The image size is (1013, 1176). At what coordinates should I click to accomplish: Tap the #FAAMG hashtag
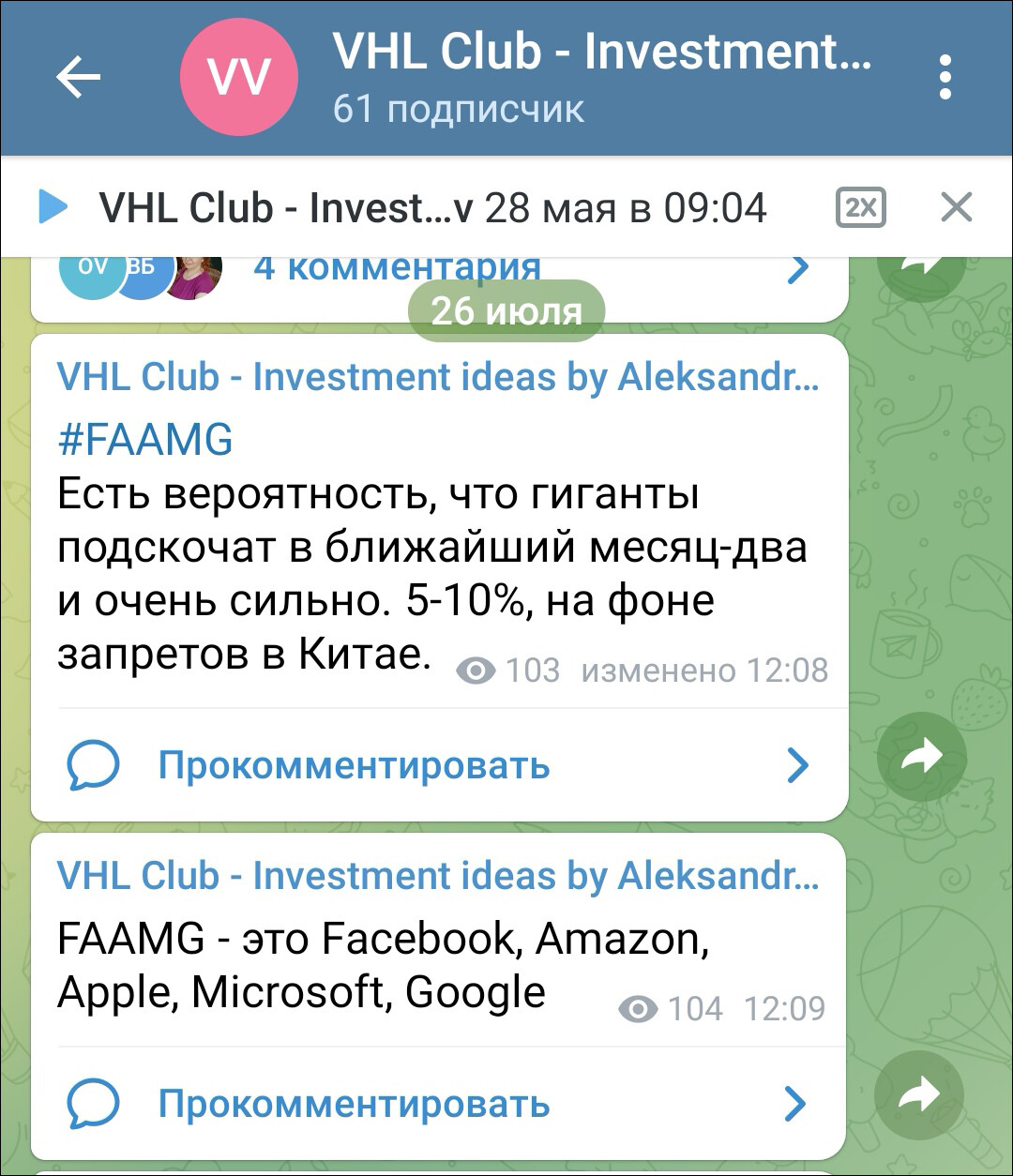click(145, 440)
